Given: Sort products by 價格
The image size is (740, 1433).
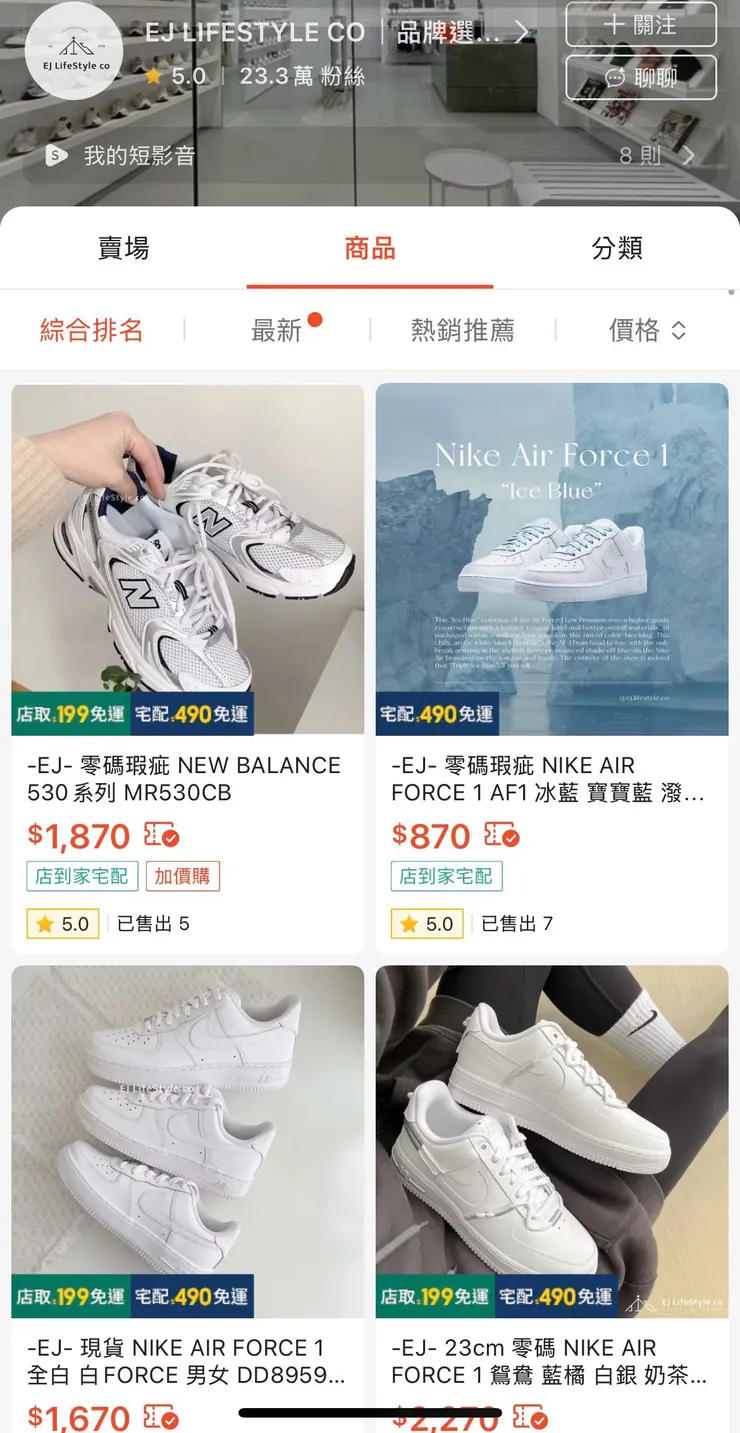Looking at the screenshot, I should click(x=646, y=330).
